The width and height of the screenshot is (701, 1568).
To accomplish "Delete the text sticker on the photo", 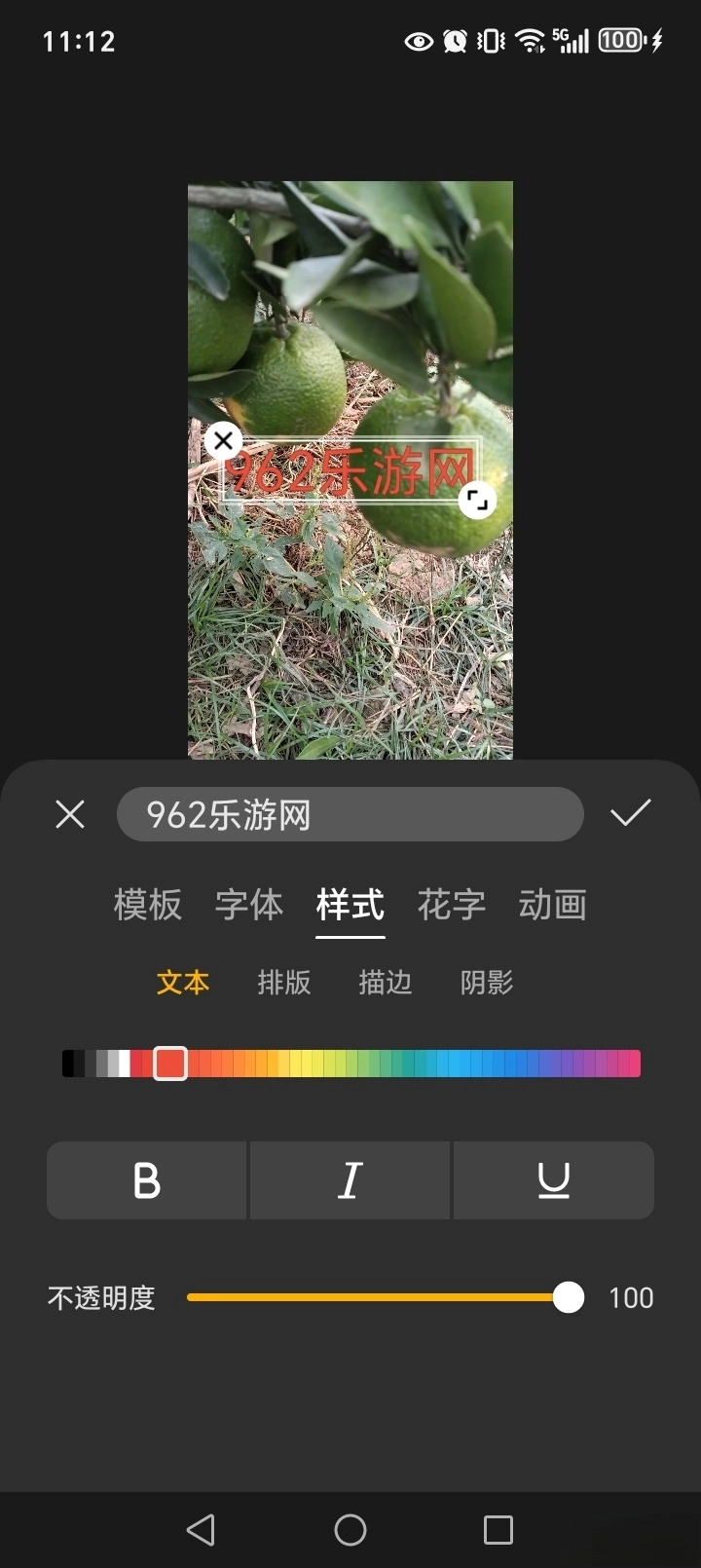I will [223, 441].
